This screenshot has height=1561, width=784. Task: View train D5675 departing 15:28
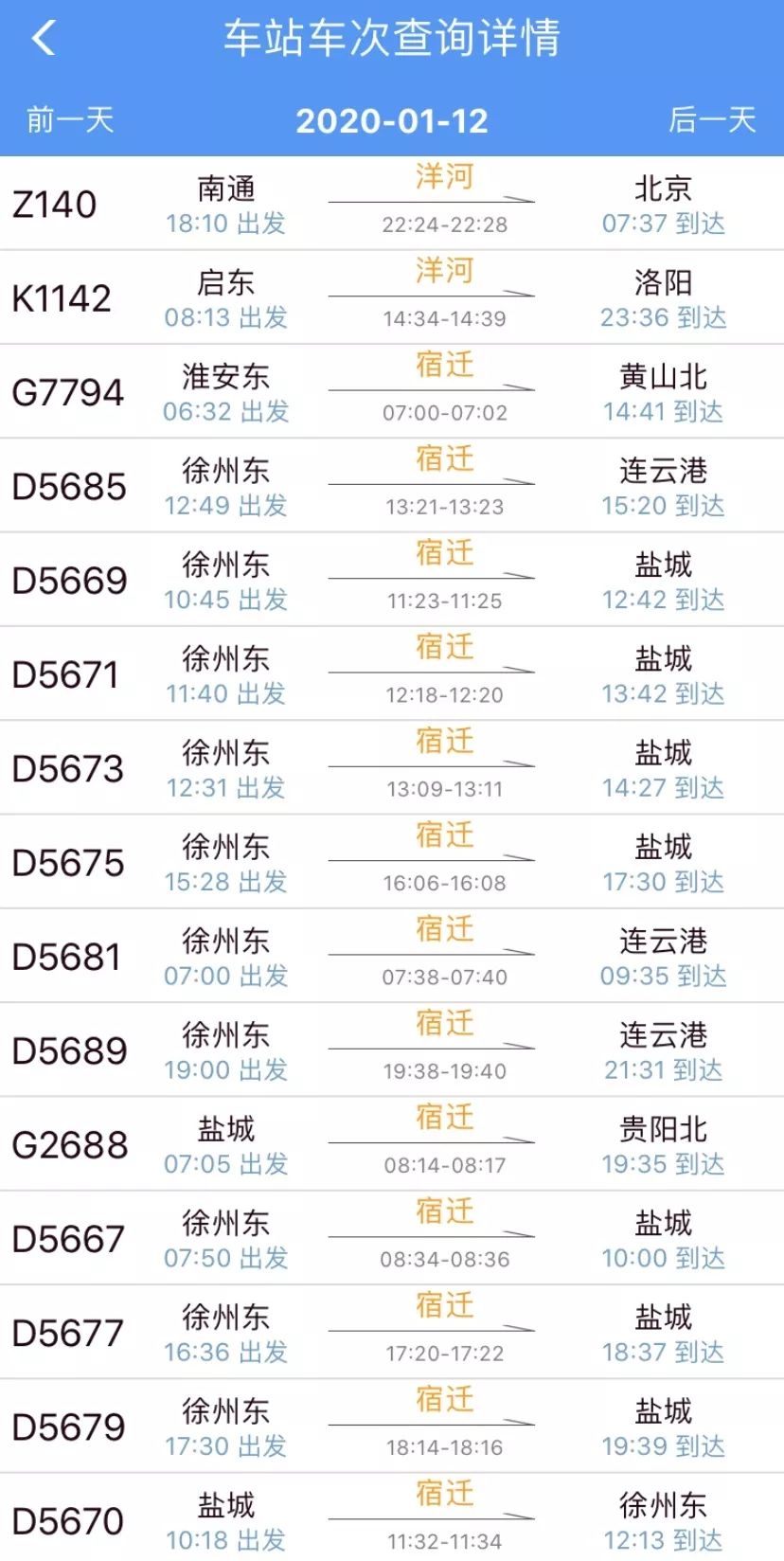tap(392, 862)
